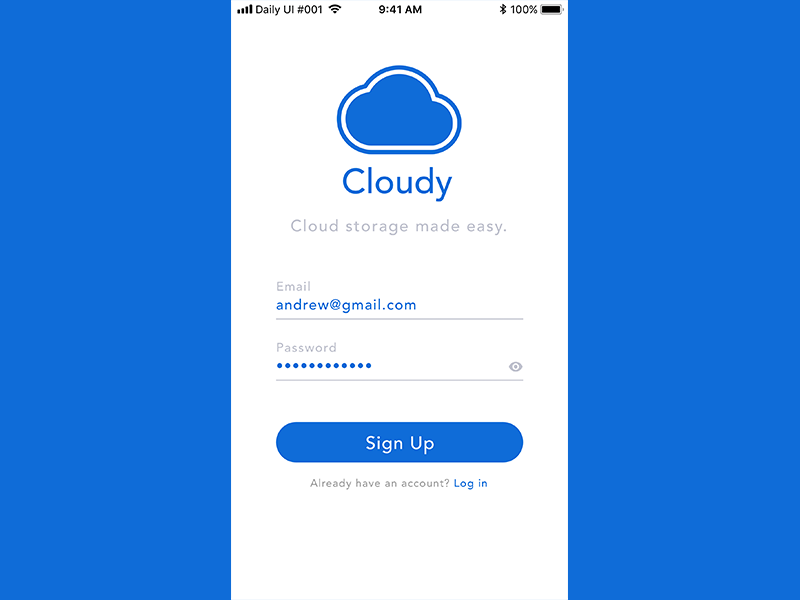Open the Log in link
Screen dimensions: 800x600
[x=470, y=483]
